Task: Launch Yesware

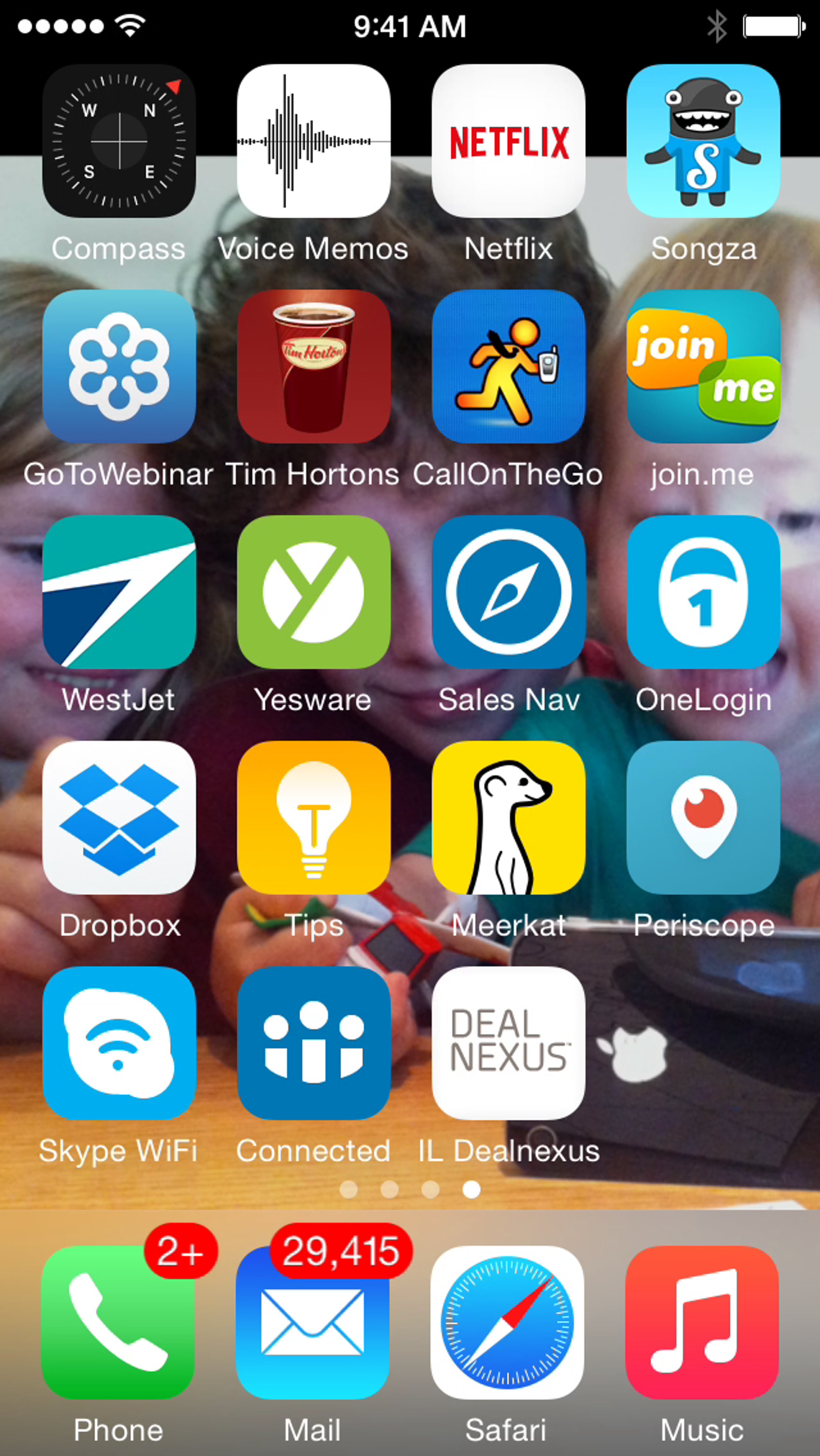Action: point(314,592)
